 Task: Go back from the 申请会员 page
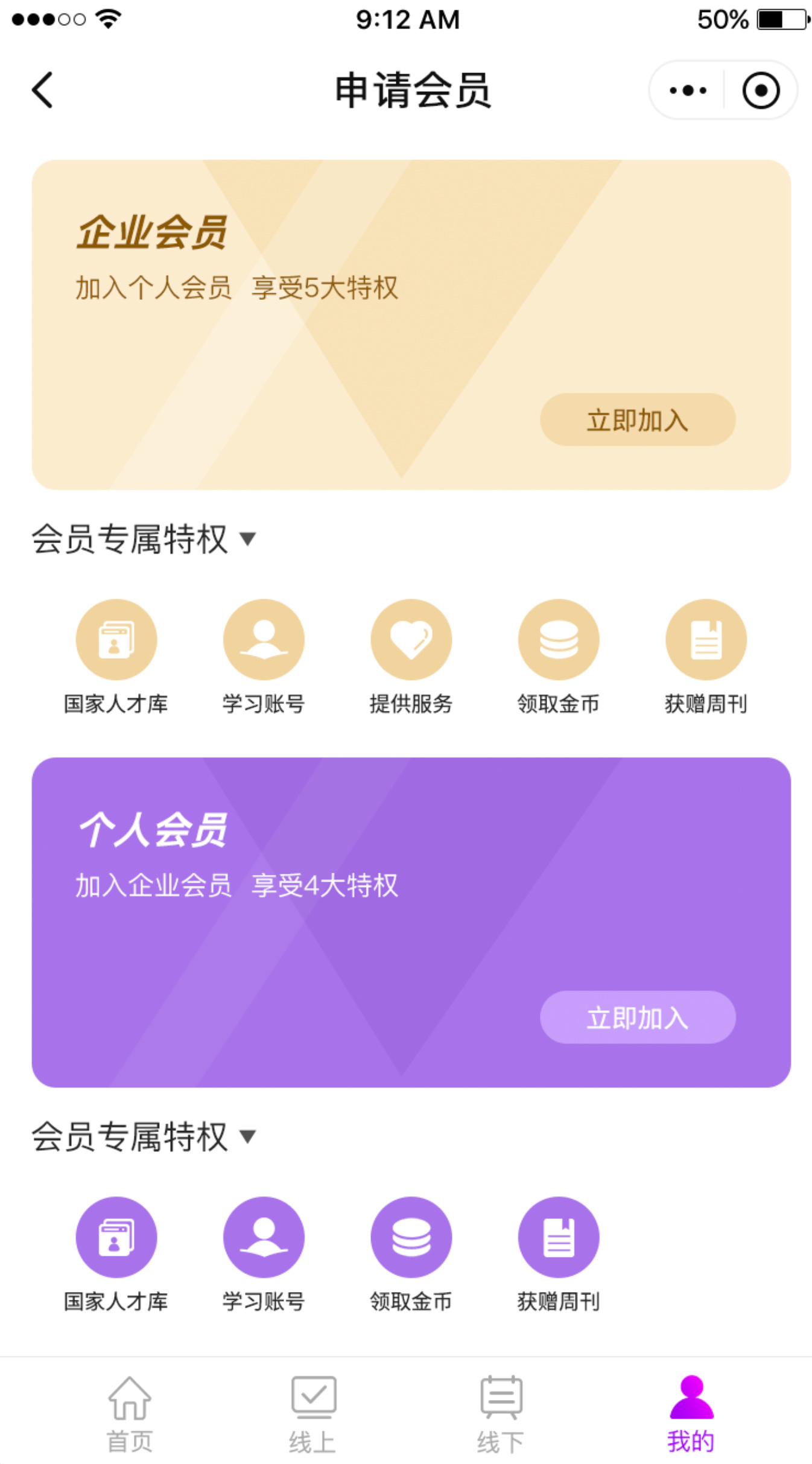coord(42,91)
